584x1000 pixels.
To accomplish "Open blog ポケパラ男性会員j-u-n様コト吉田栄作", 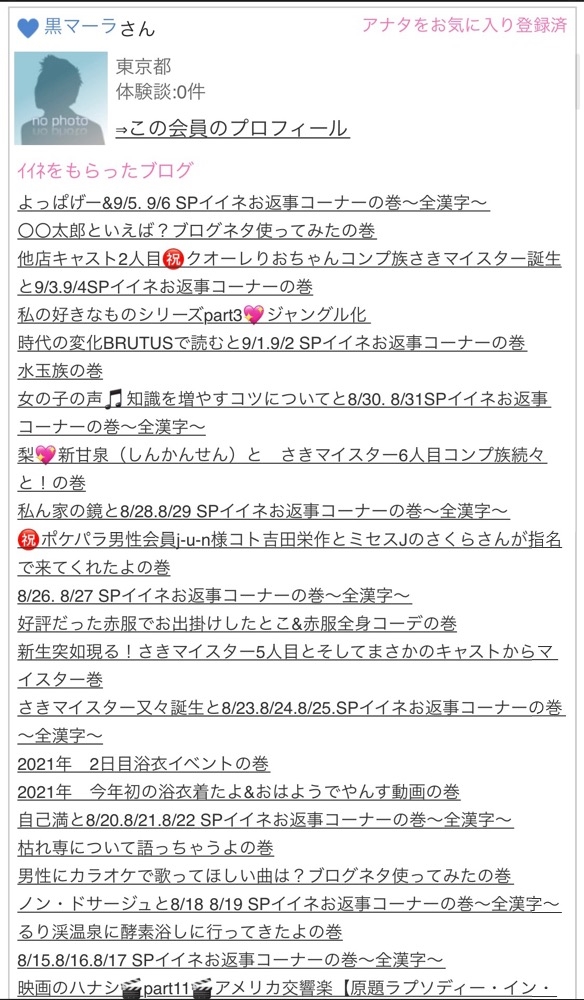I will click(289, 554).
